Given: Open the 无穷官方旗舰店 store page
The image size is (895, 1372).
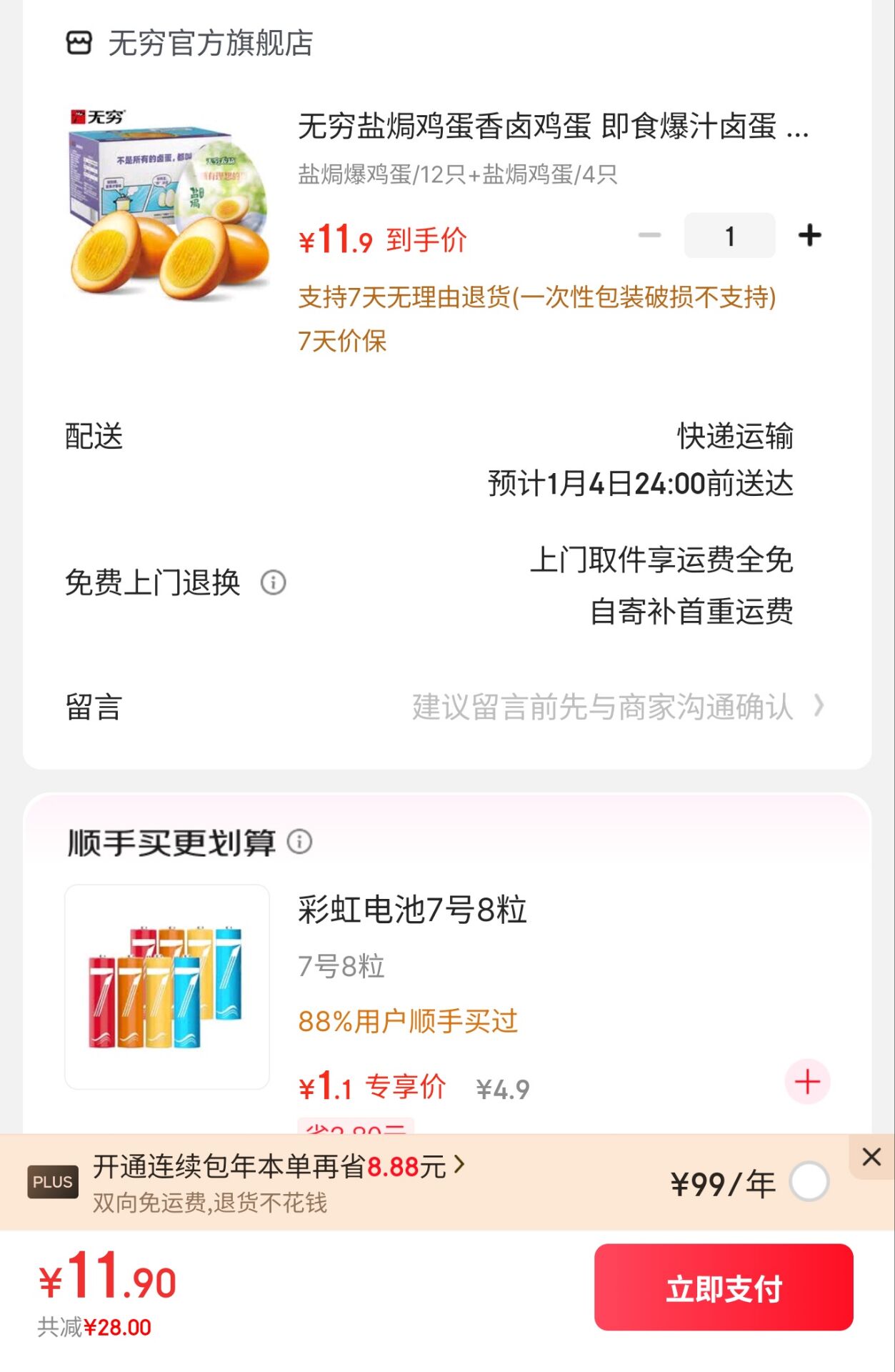Looking at the screenshot, I should pyautogui.click(x=190, y=43).
